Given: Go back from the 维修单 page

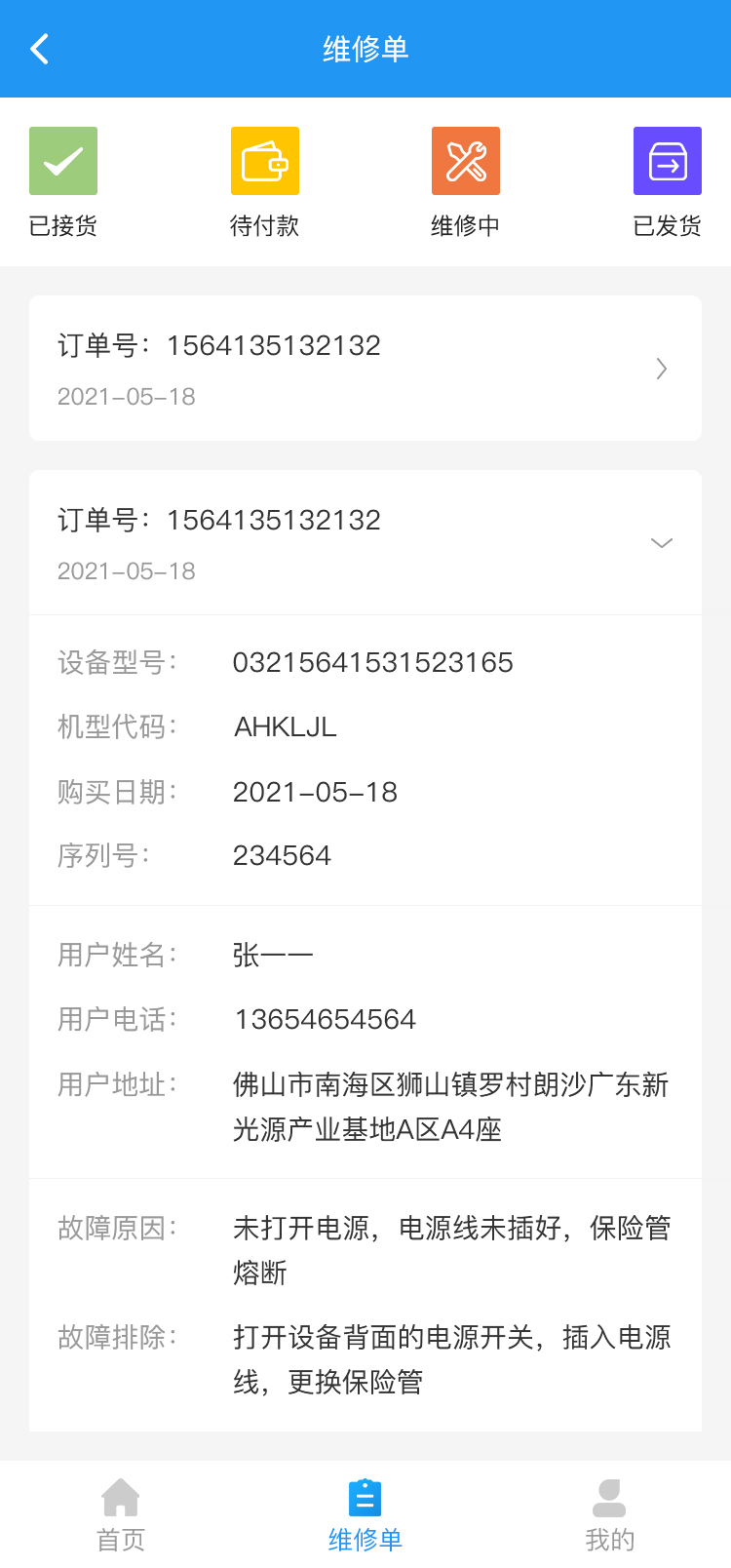Looking at the screenshot, I should [40, 49].
